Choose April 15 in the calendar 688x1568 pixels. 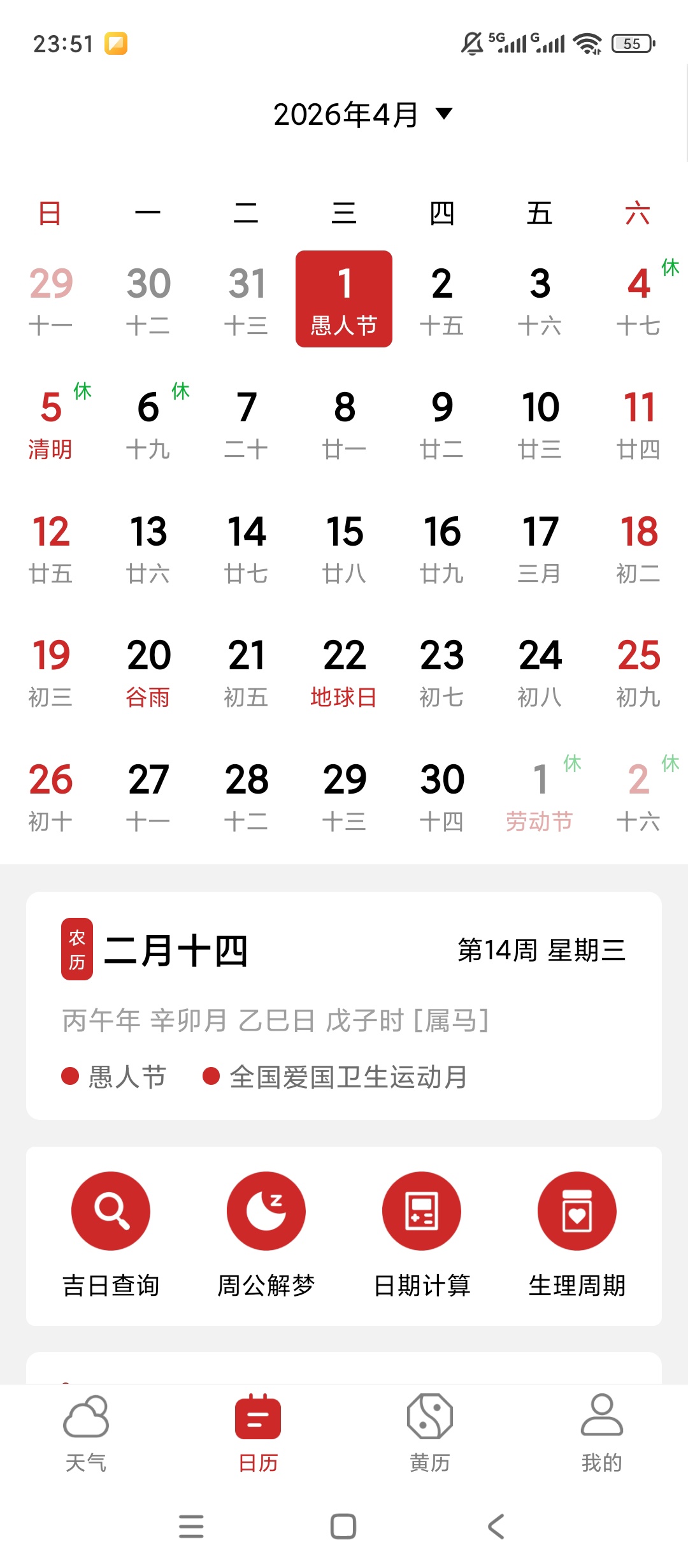pos(344,548)
